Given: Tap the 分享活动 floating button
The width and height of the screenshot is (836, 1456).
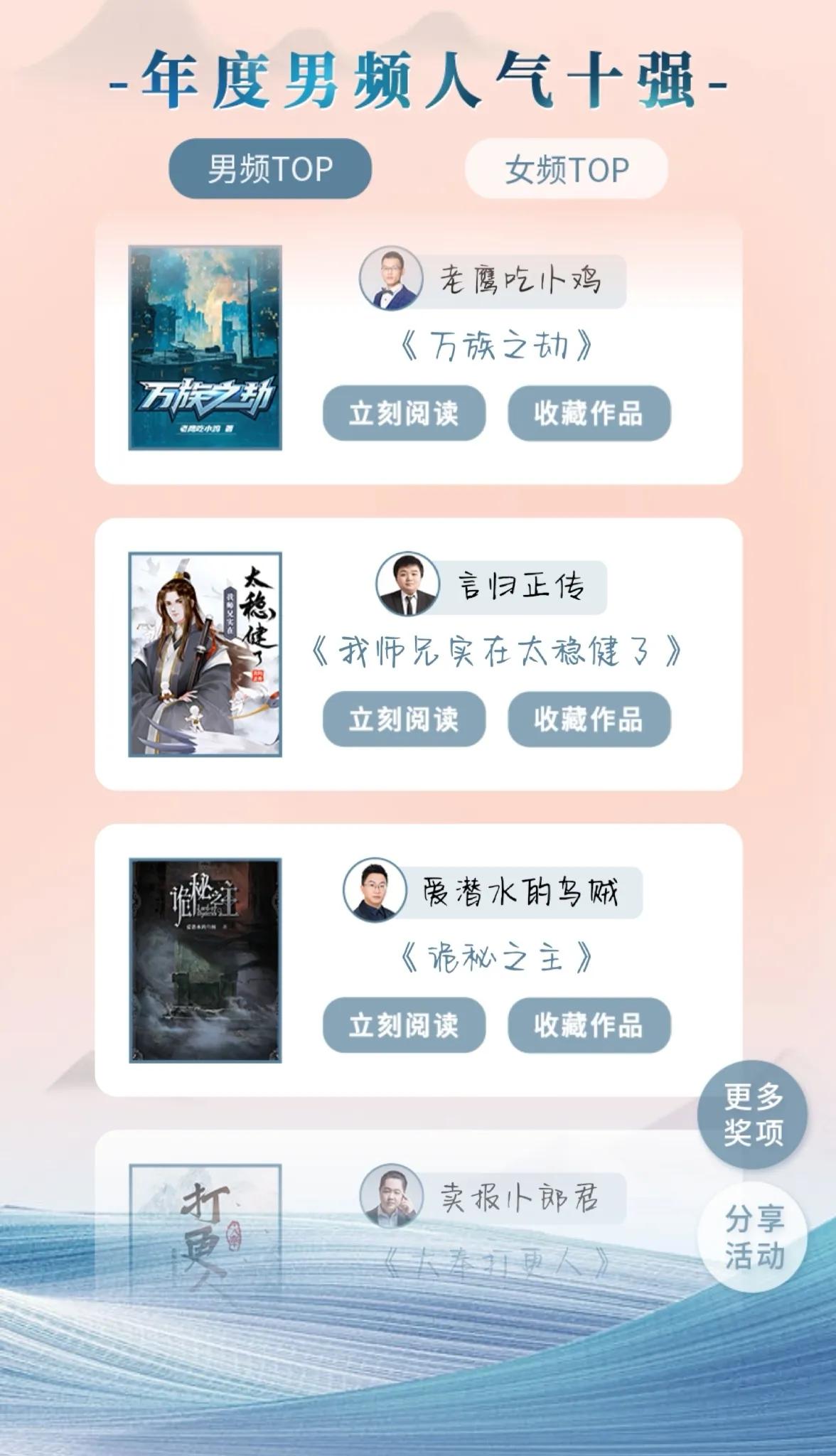Looking at the screenshot, I should click(x=752, y=1237).
